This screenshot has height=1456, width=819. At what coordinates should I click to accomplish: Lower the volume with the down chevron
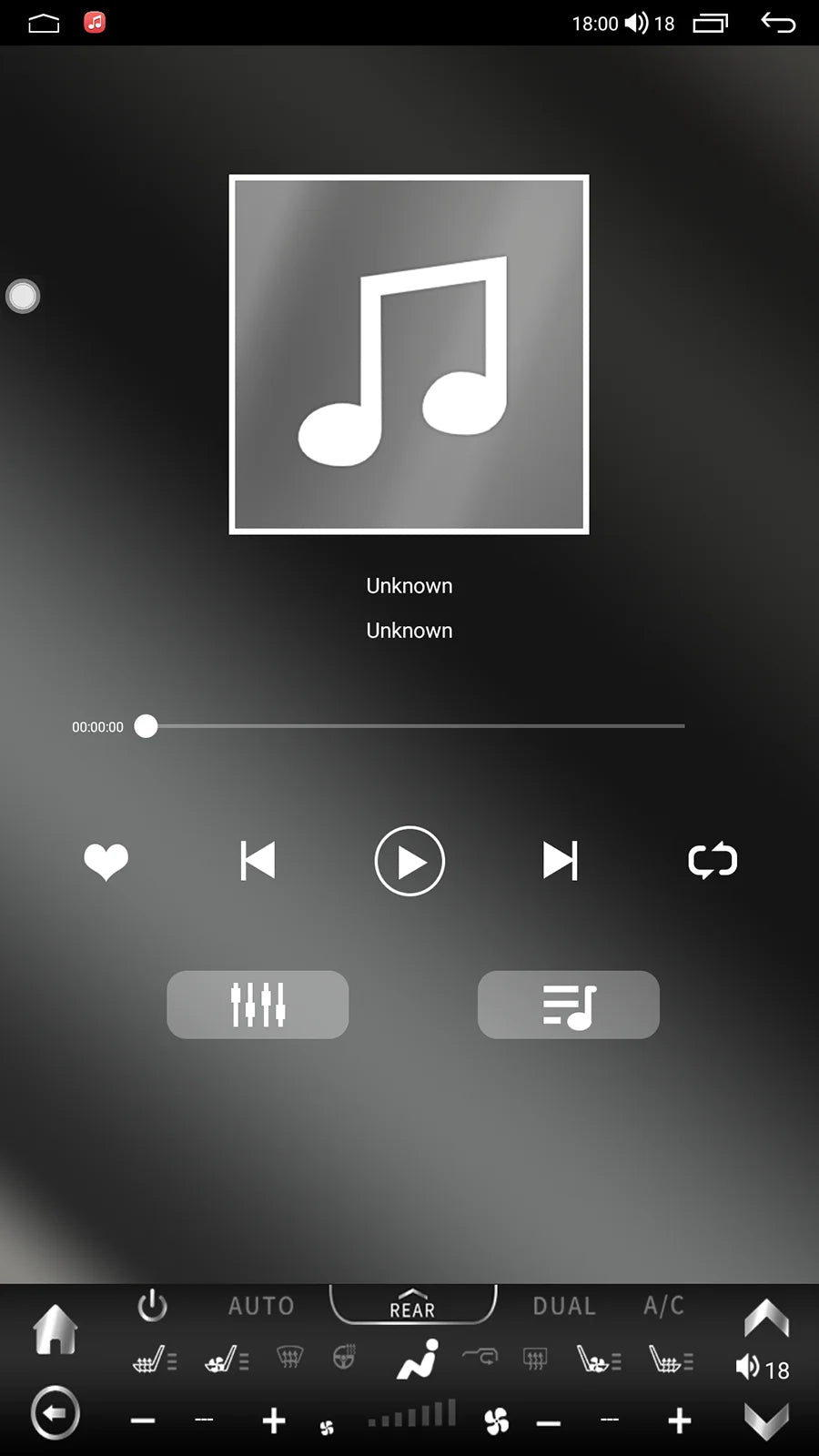766,1421
